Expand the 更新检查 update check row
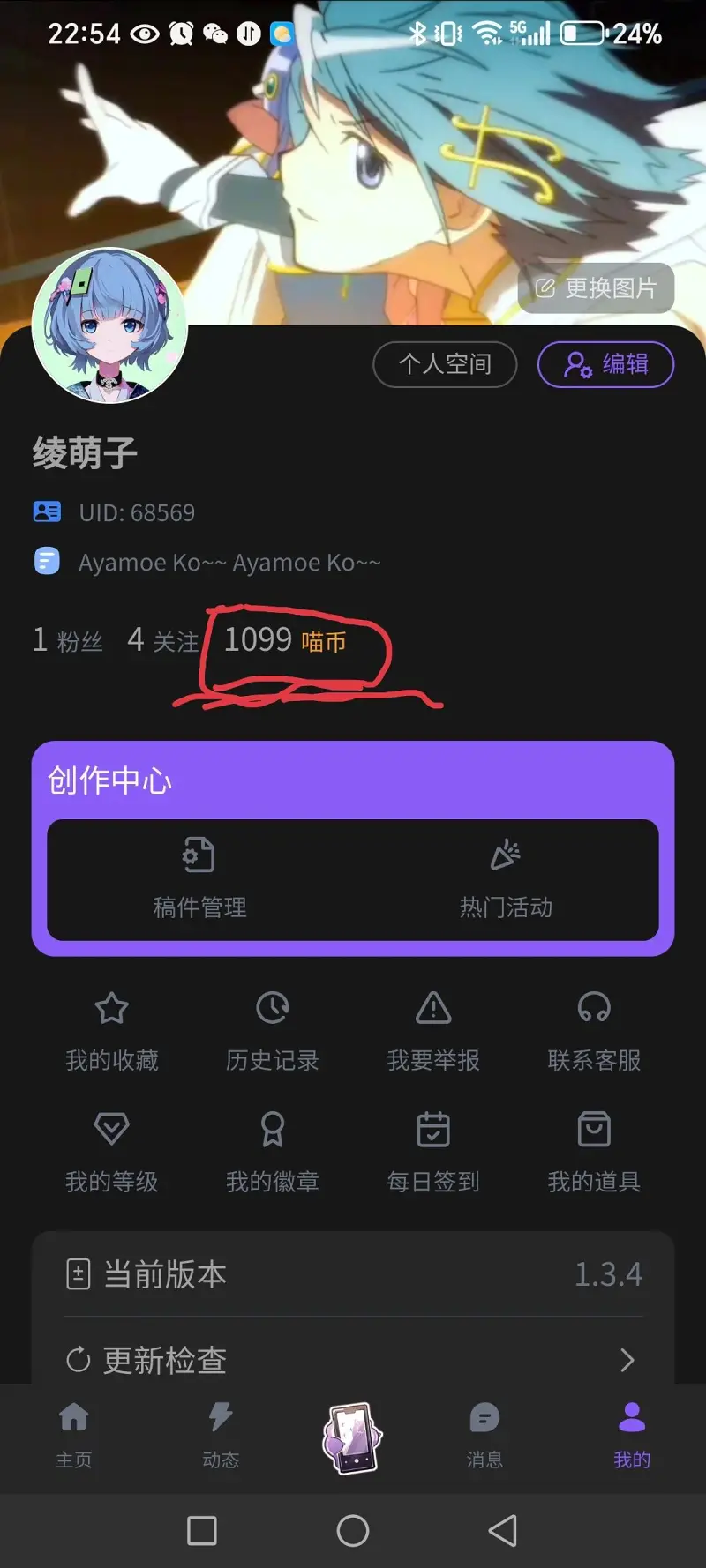 click(x=353, y=1361)
